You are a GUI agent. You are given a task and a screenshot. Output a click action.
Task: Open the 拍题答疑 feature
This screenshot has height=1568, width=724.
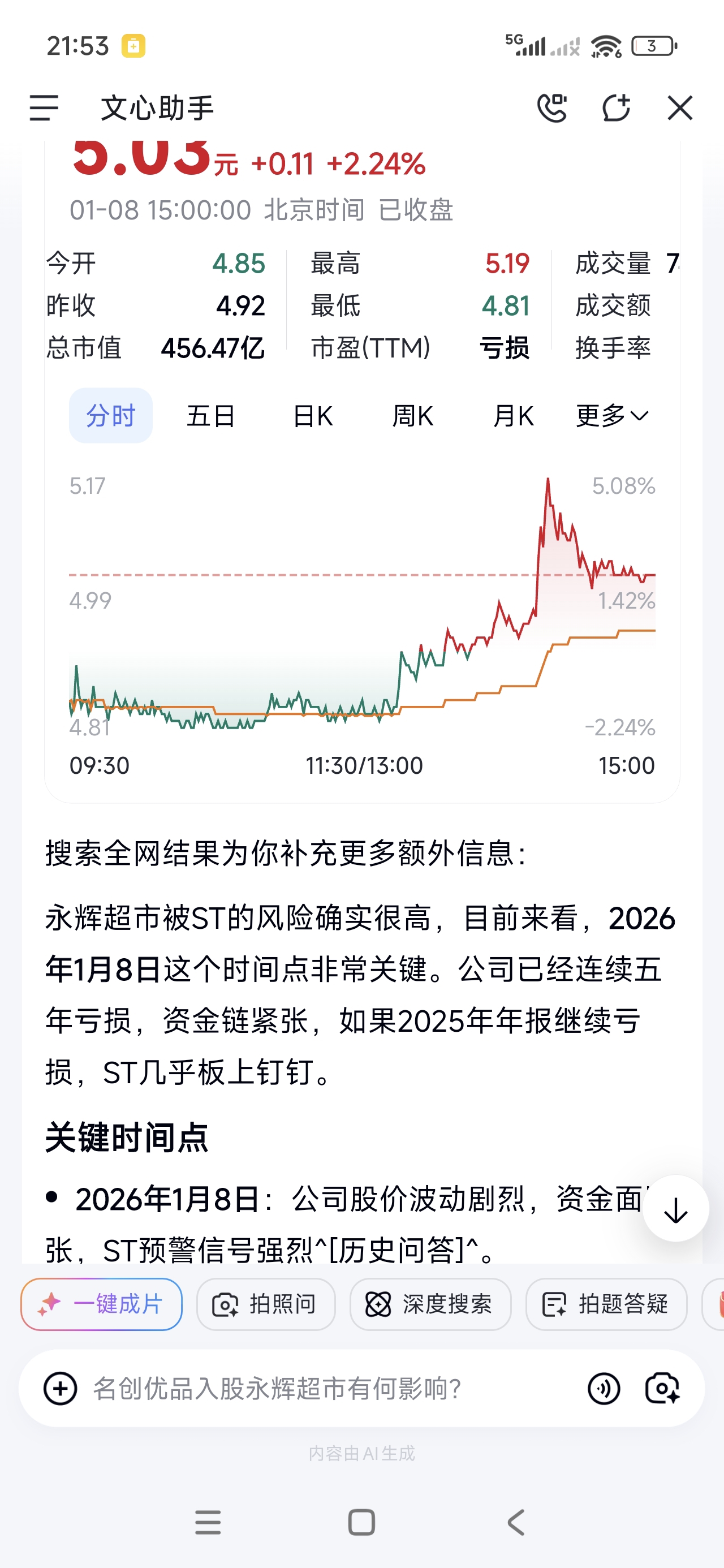606,1304
